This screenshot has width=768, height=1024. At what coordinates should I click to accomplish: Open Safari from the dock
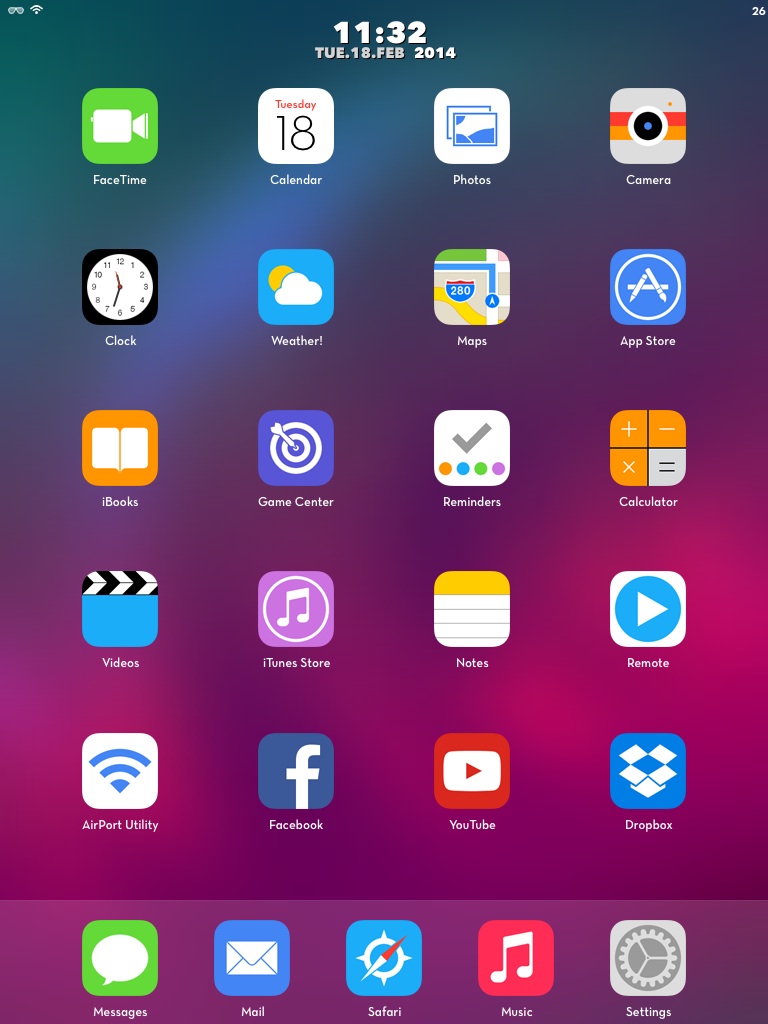coord(384,958)
